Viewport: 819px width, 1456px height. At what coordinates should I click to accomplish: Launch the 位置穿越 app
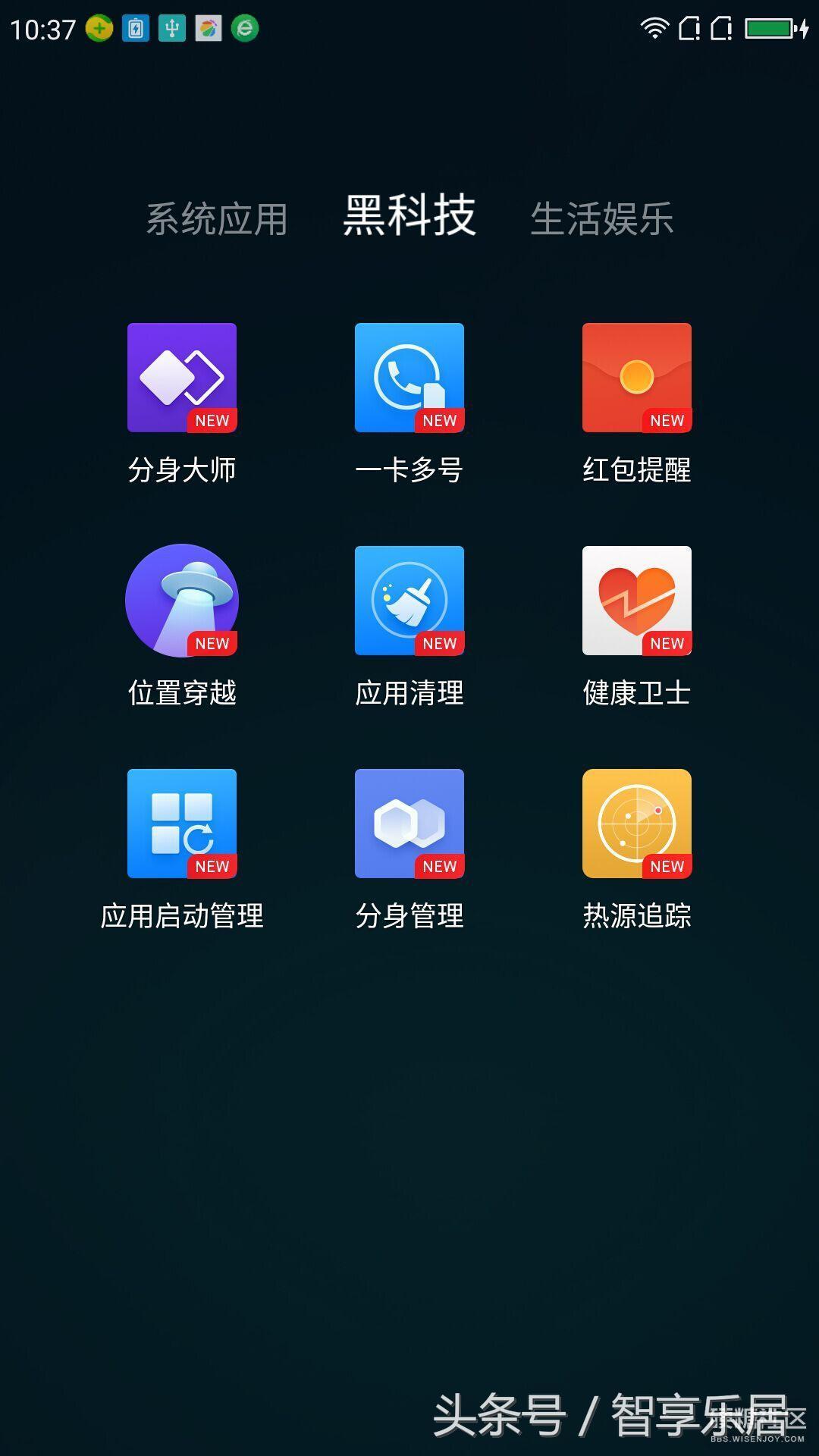pyautogui.click(x=182, y=601)
